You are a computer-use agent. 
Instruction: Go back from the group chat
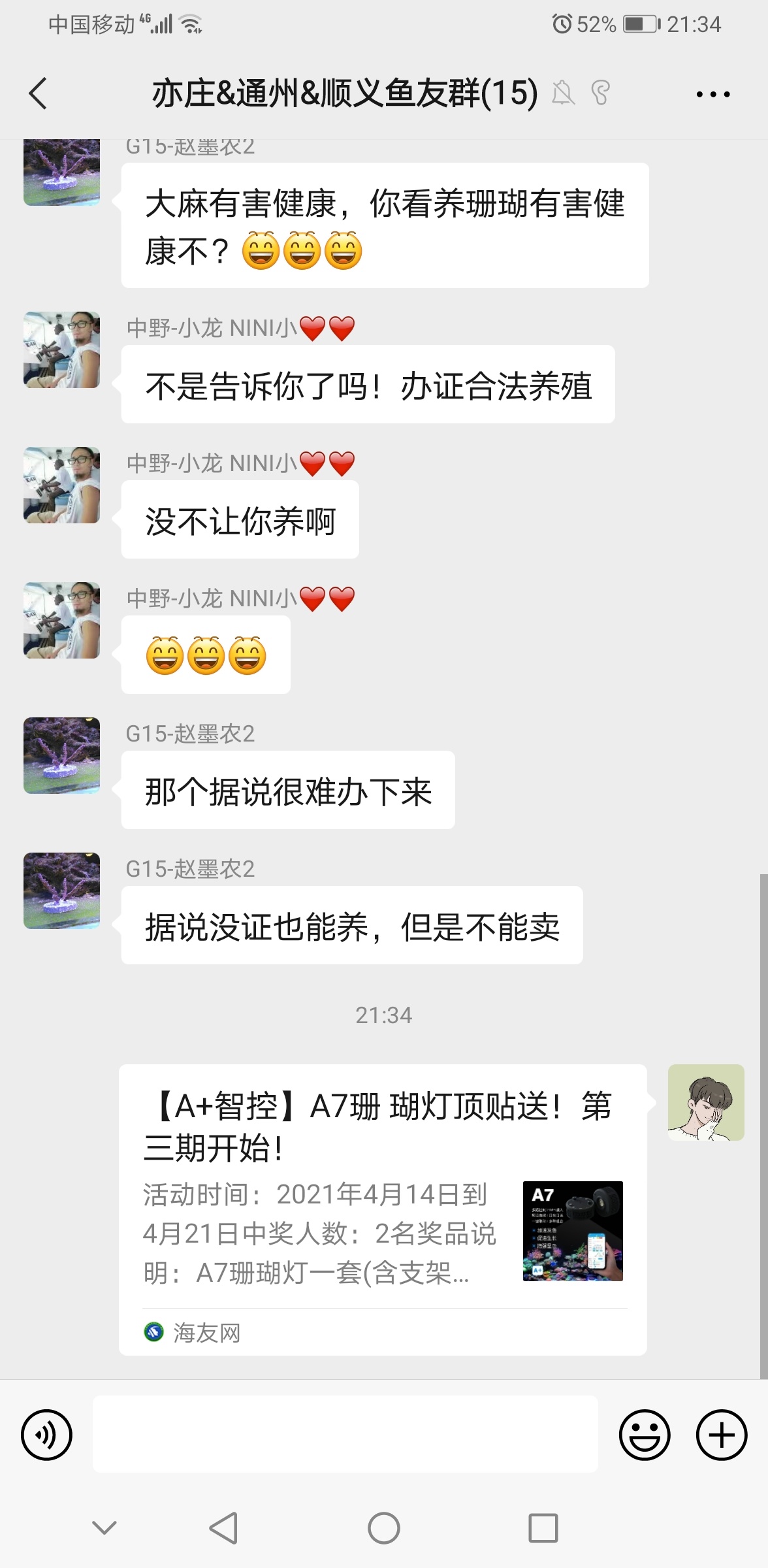(39, 93)
